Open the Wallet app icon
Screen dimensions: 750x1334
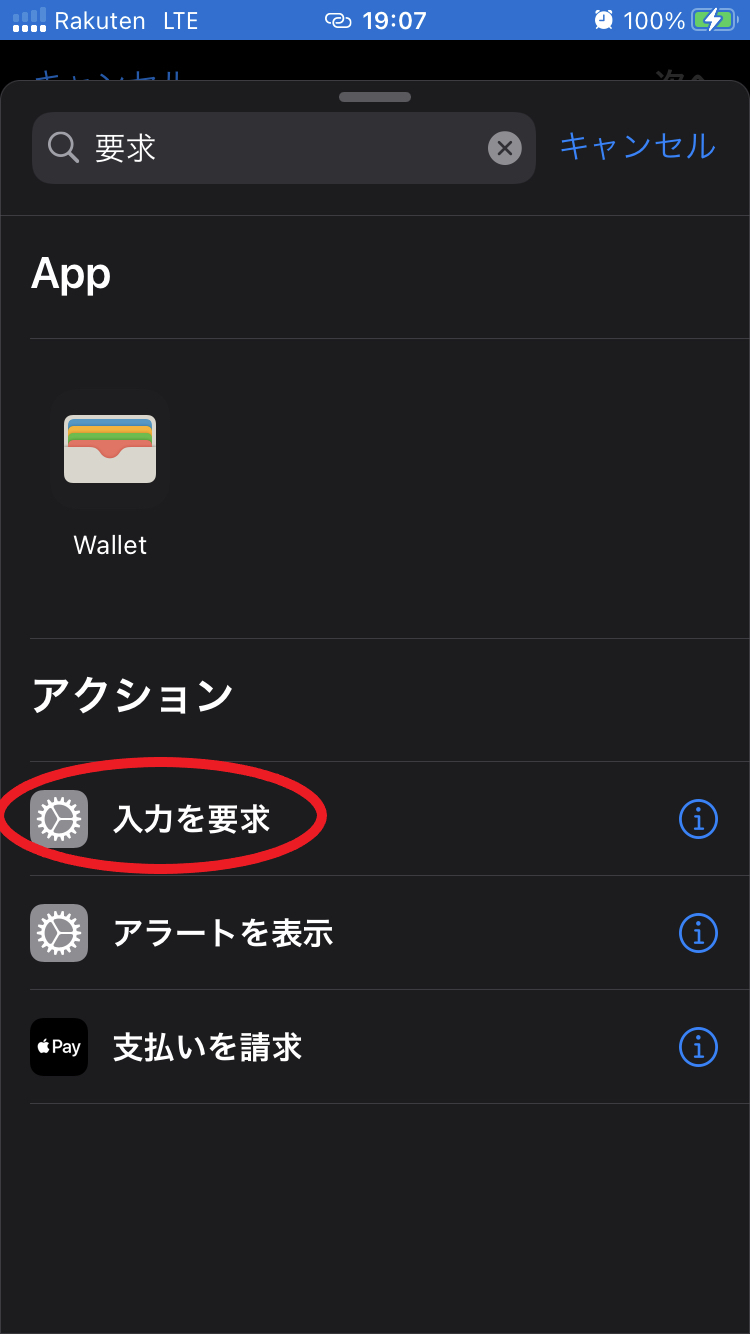point(110,449)
